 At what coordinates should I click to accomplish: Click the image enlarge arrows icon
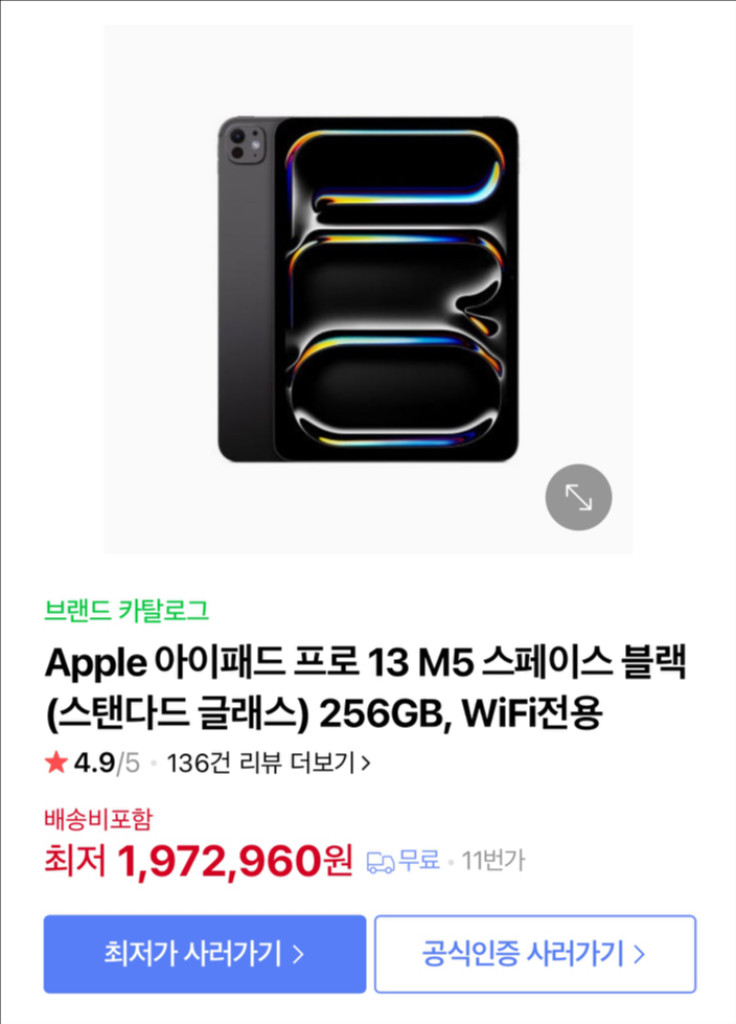pyautogui.click(x=578, y=497)
